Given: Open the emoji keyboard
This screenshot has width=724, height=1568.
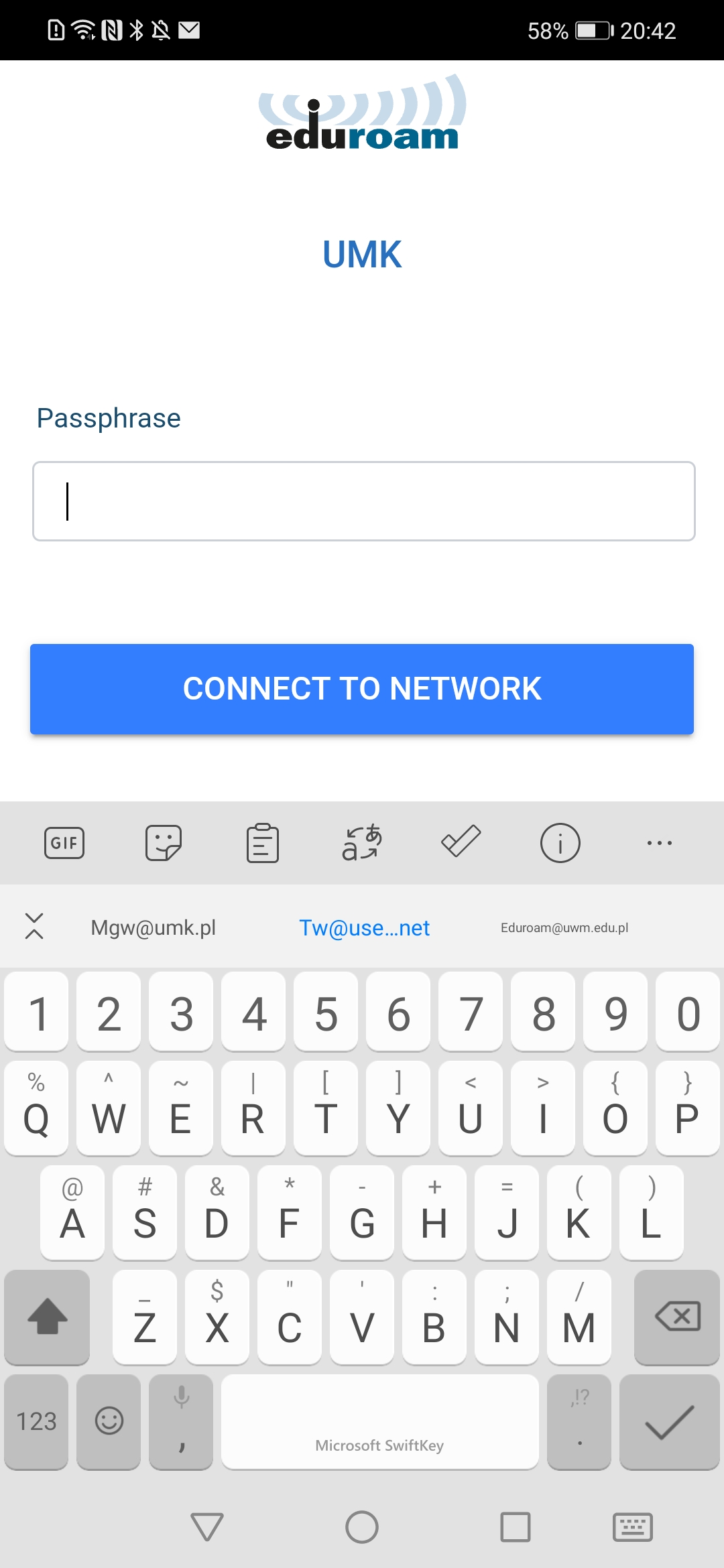Looking at the screenshot, I should click(109, 1421).
